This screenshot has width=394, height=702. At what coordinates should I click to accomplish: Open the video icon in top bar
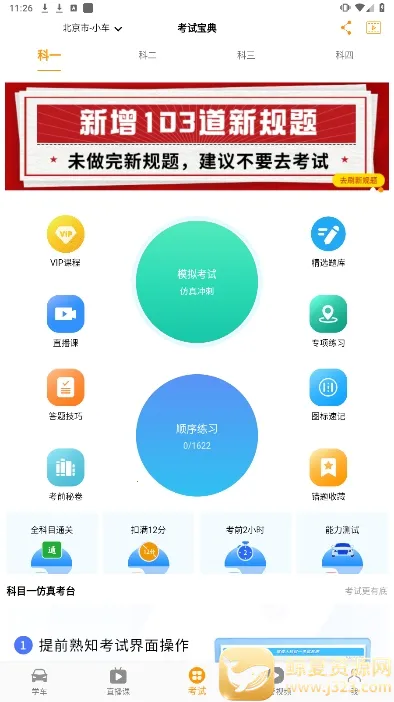coord(373,28)
